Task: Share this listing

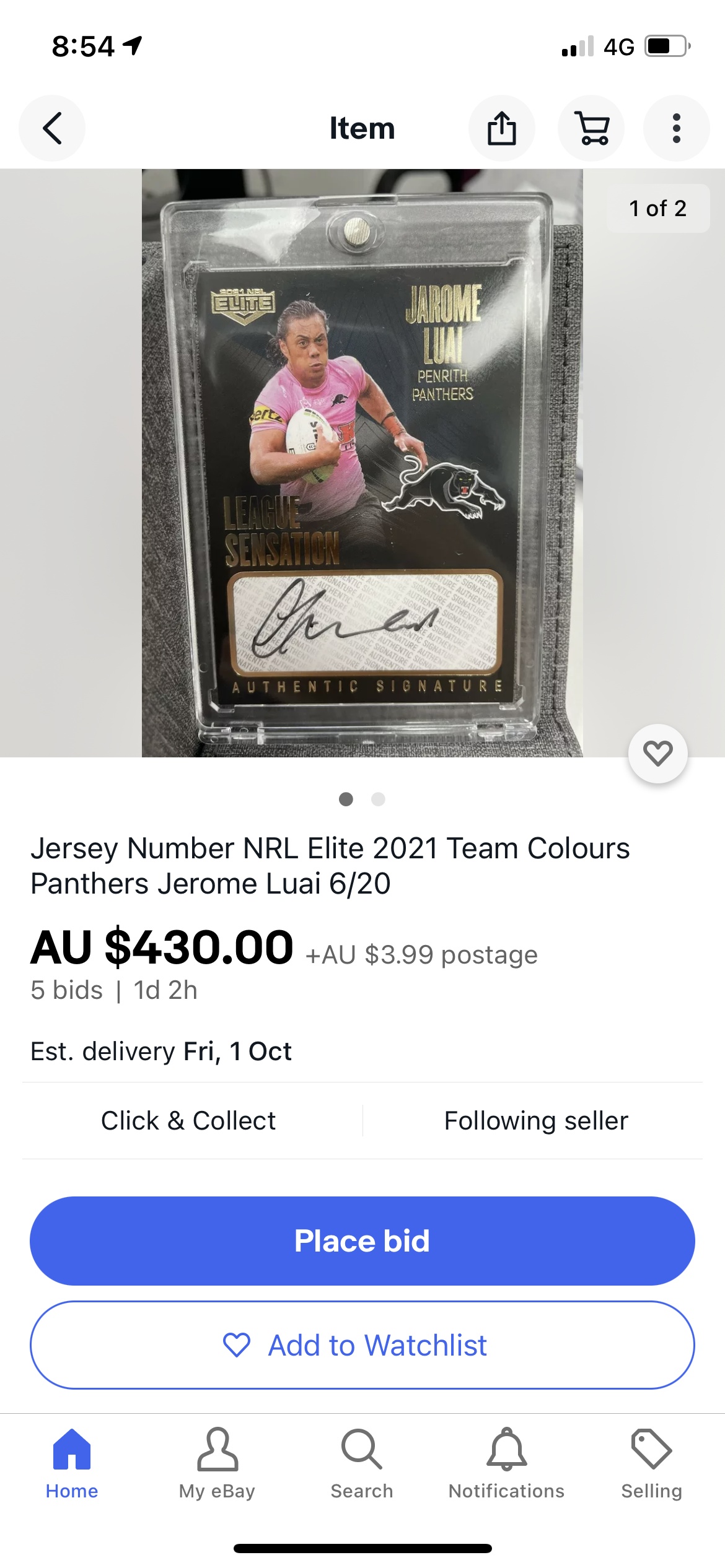Action: pos(501,128)
